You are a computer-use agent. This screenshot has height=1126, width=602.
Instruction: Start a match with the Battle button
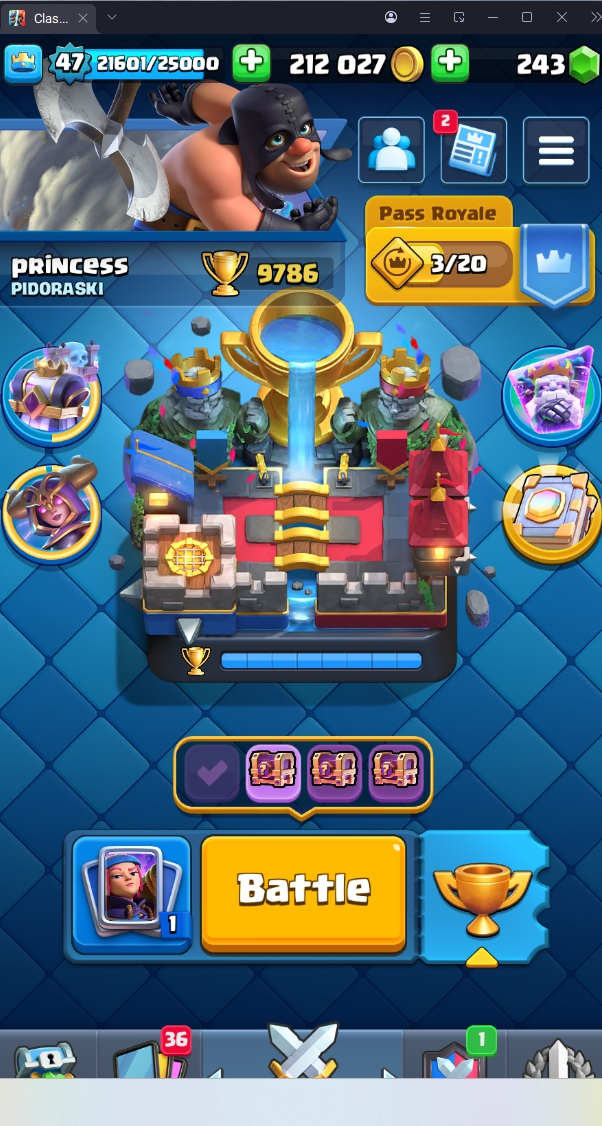(303, 891)
